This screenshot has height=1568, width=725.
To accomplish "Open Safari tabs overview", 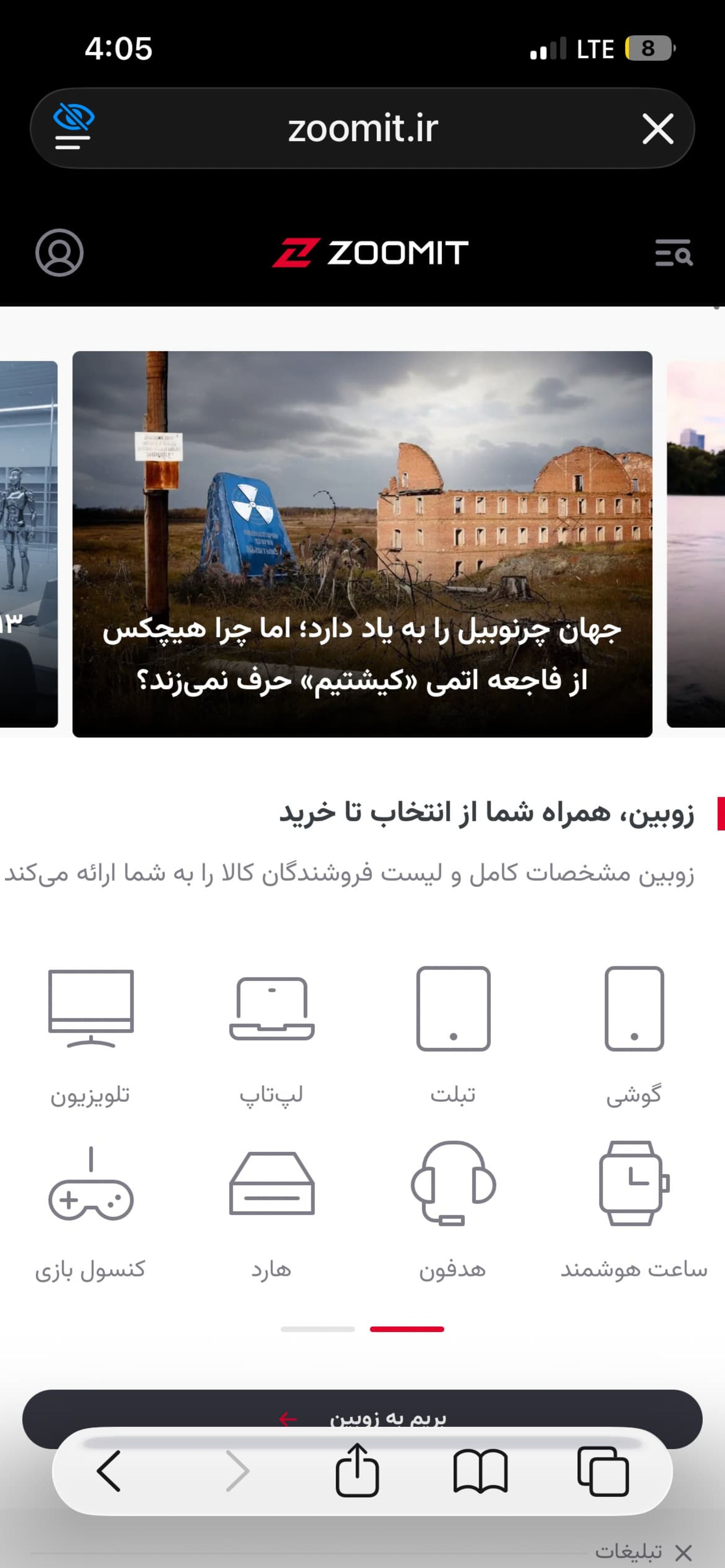I will pyautogui.click(x=603, y=1471).
